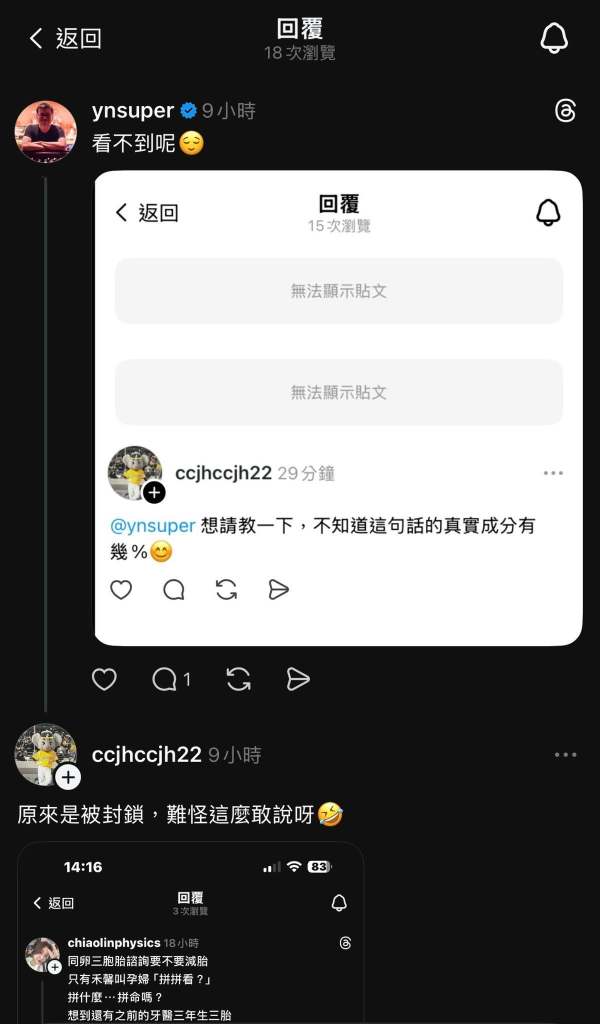Go back with the 返回 button

64,39
